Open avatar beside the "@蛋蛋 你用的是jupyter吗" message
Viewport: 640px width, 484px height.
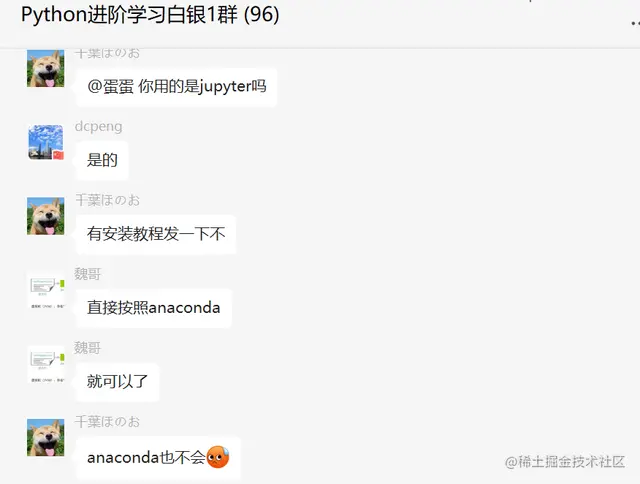46,69
